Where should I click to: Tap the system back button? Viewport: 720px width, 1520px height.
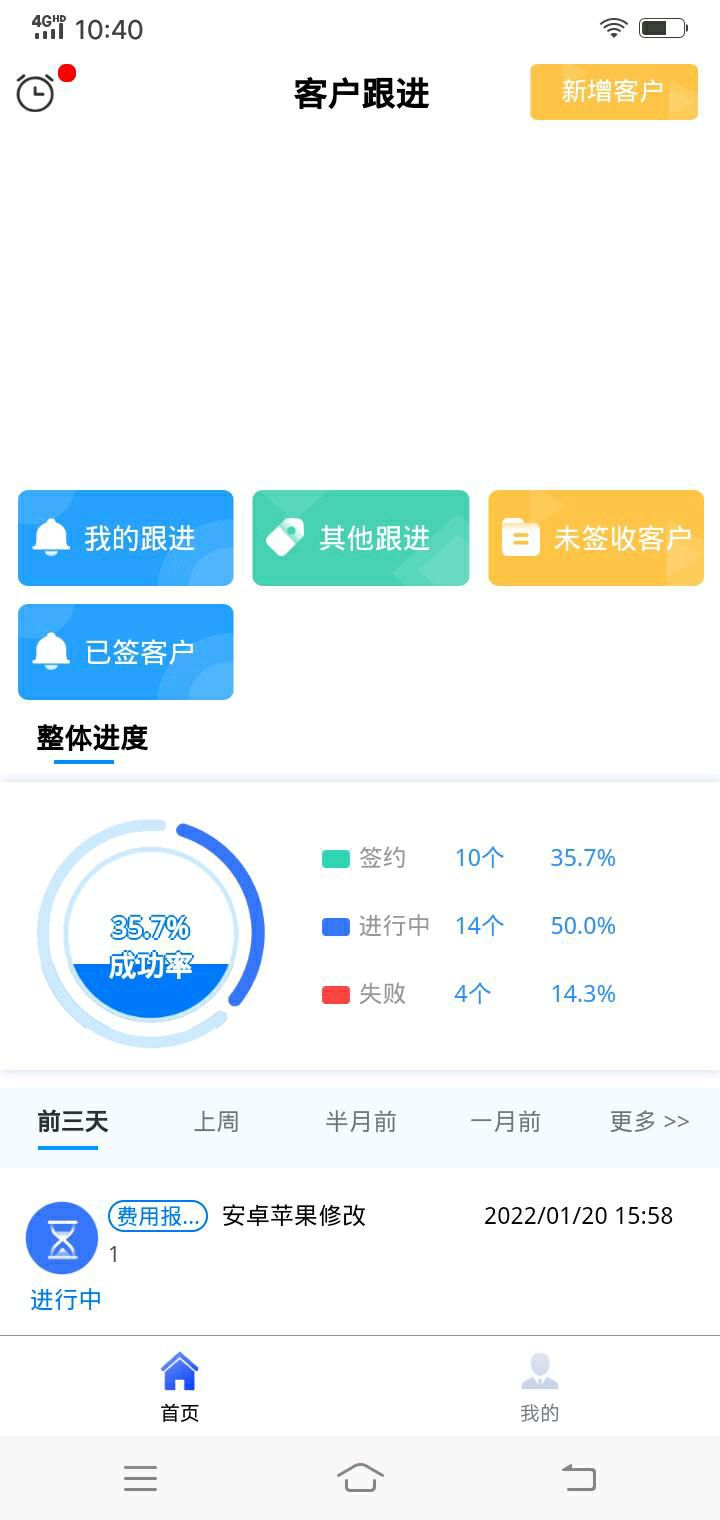[579, 1477]
